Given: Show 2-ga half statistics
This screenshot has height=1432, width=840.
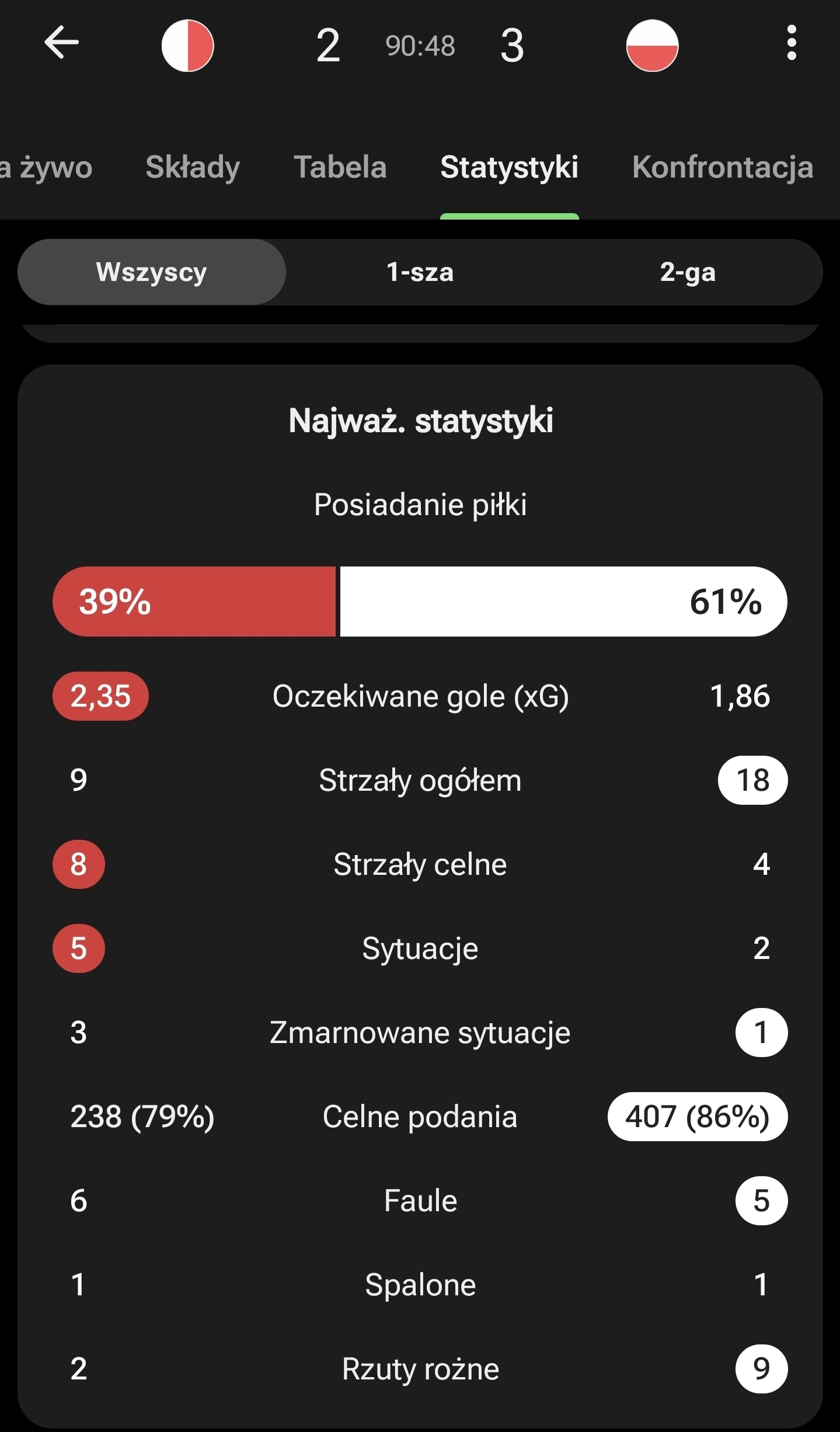Looking at the screenshot, I should coord(688,272).
